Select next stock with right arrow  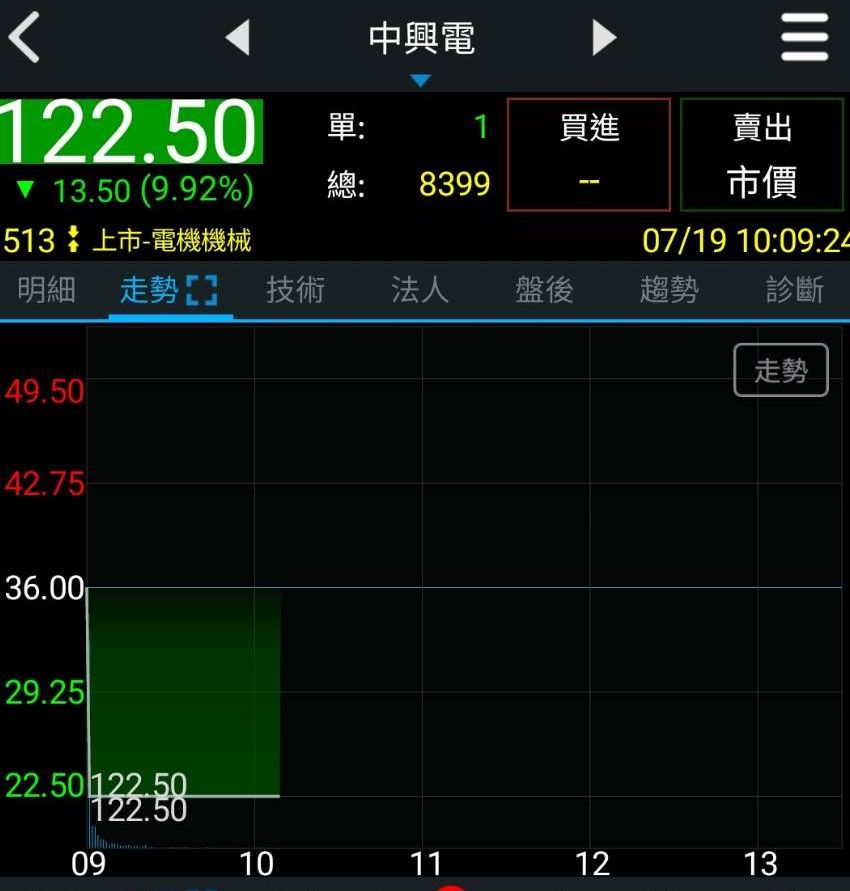point(604,38)
